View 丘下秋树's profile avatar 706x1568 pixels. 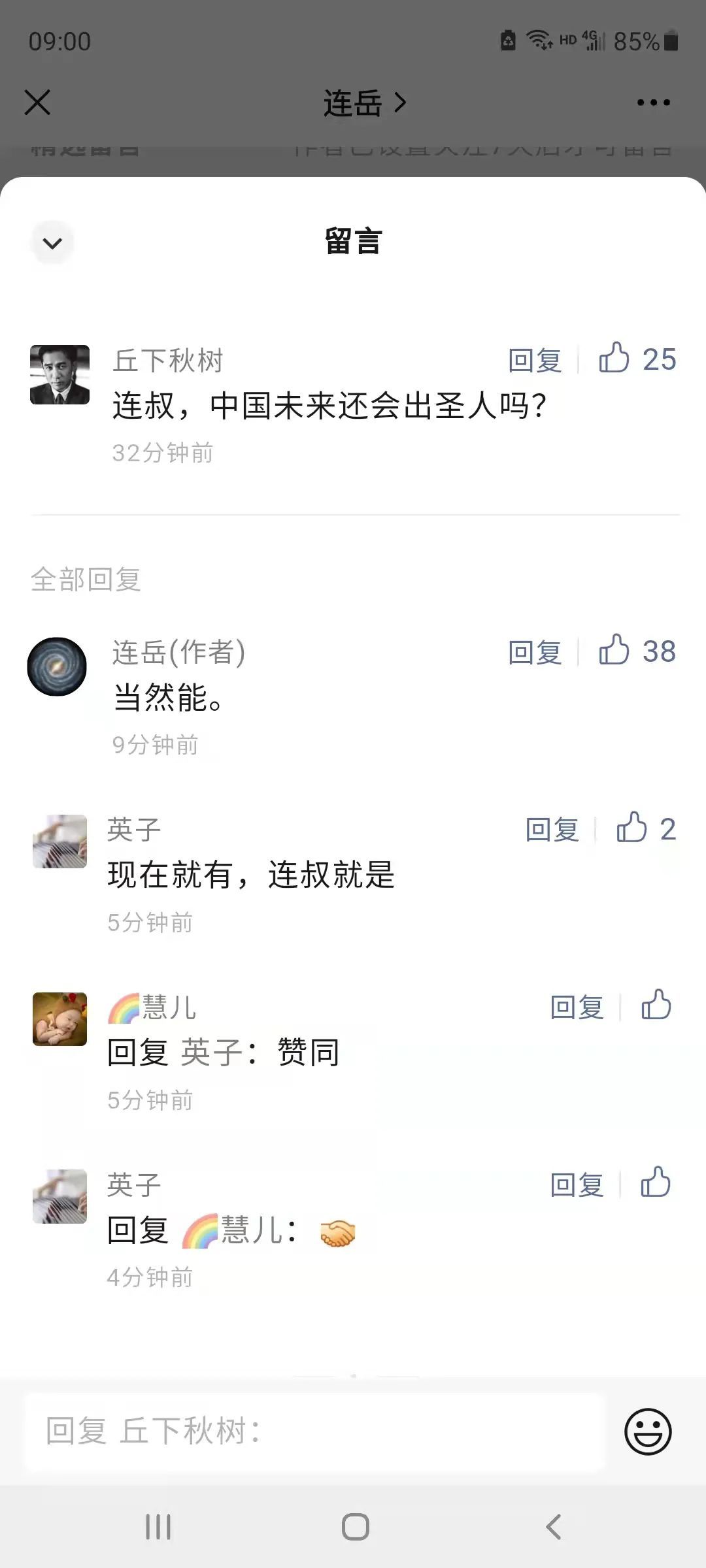click(x=59, y=375)
